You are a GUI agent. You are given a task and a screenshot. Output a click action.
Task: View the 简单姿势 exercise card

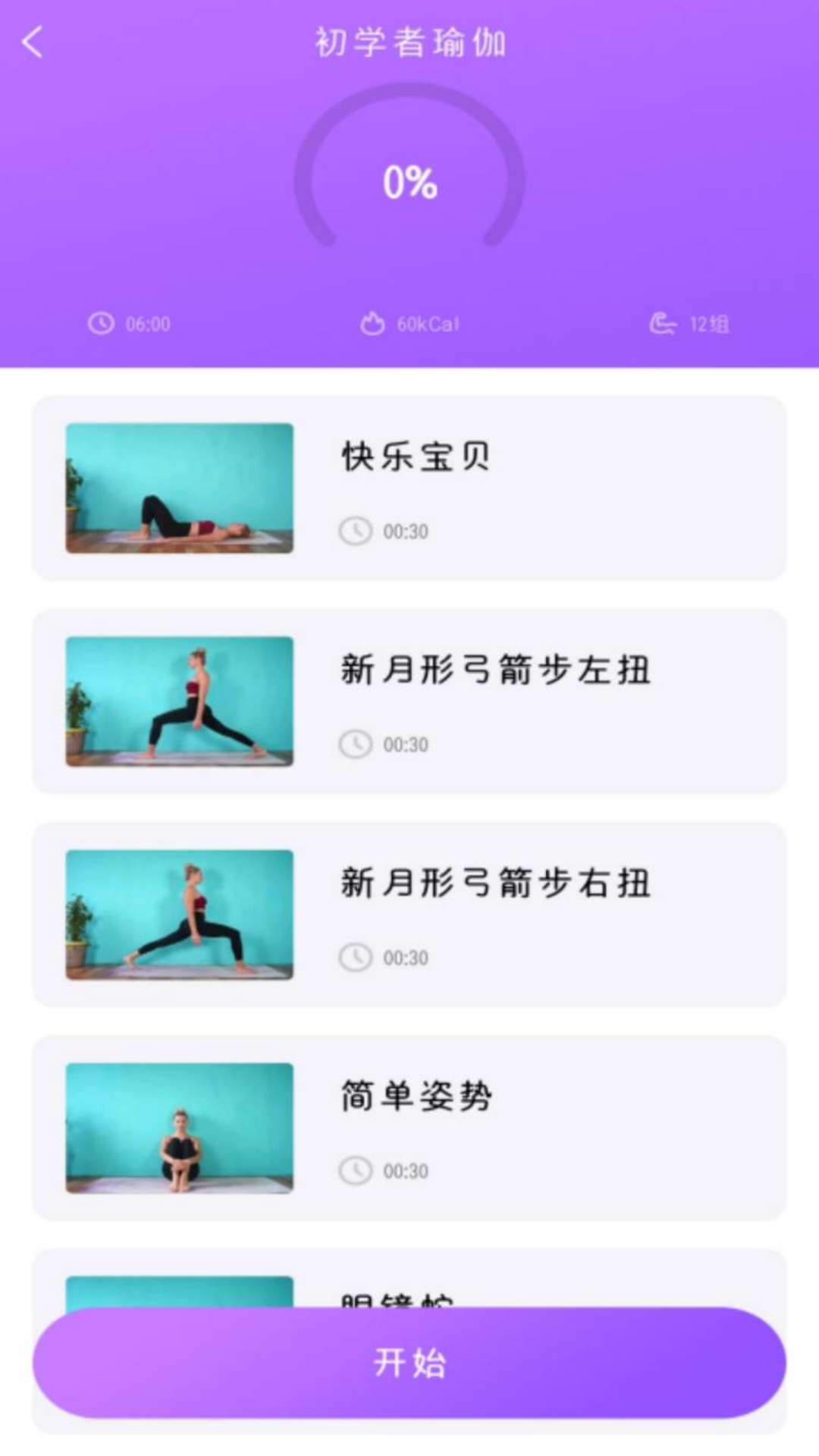409,1128
